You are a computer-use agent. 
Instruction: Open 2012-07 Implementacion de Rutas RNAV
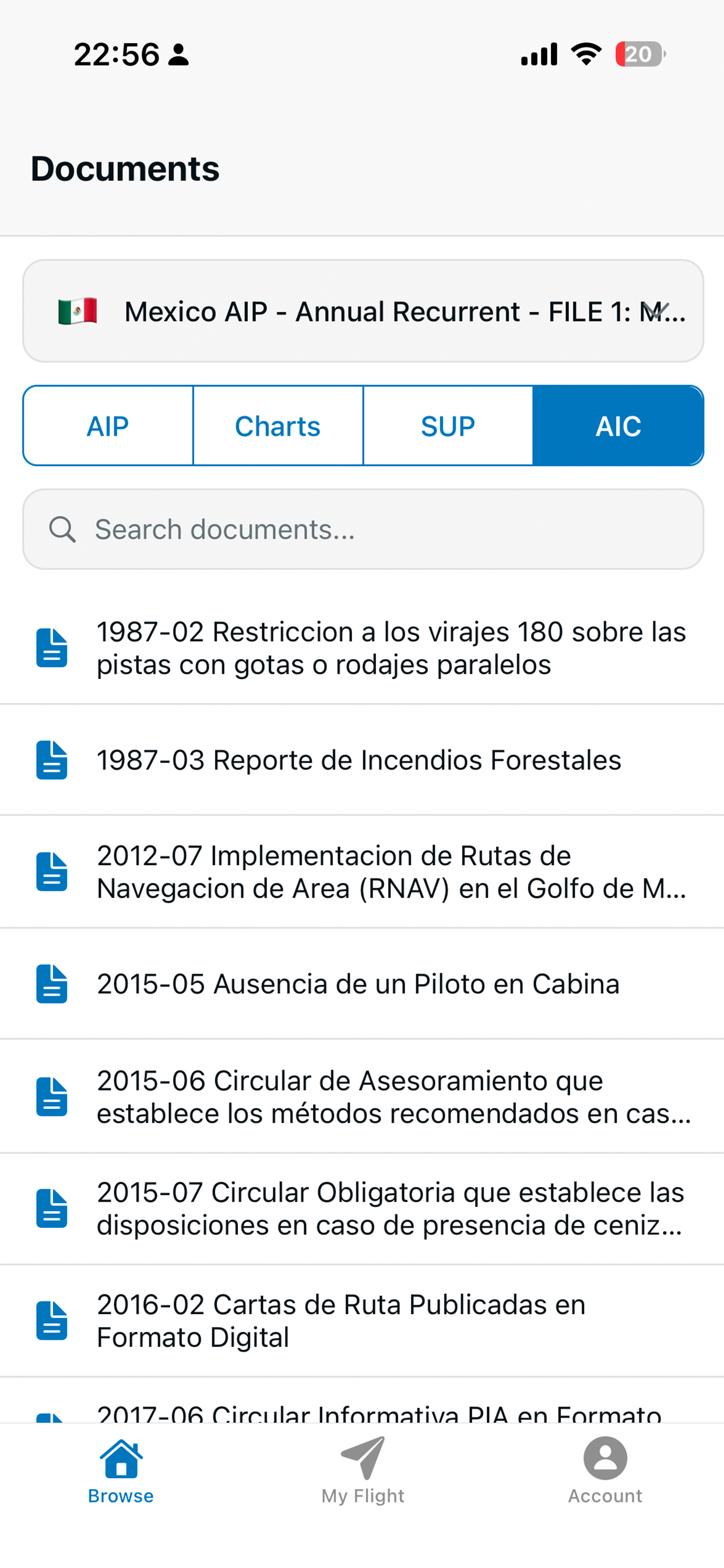[x=362, y=872]
